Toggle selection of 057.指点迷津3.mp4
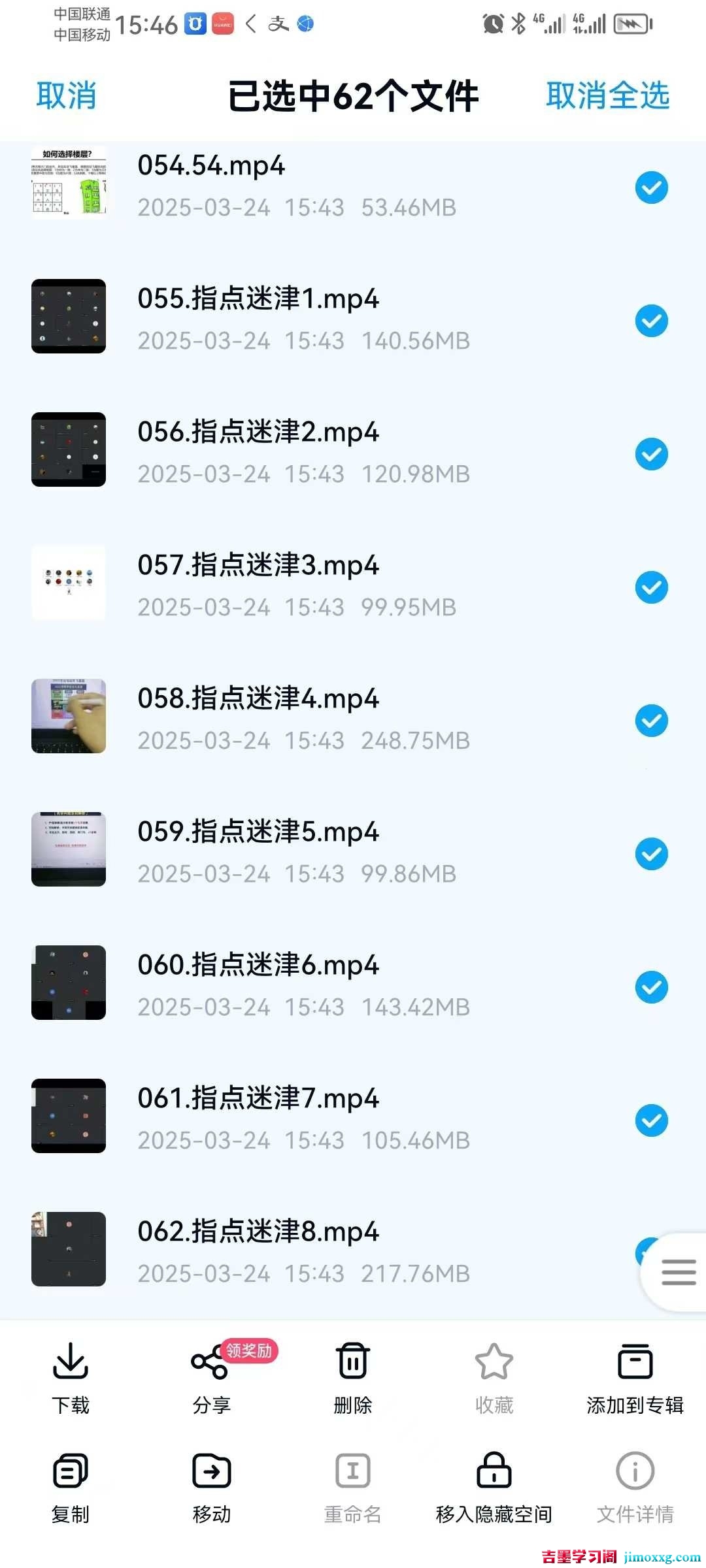The image size is (706, 1568). (652, 587)
